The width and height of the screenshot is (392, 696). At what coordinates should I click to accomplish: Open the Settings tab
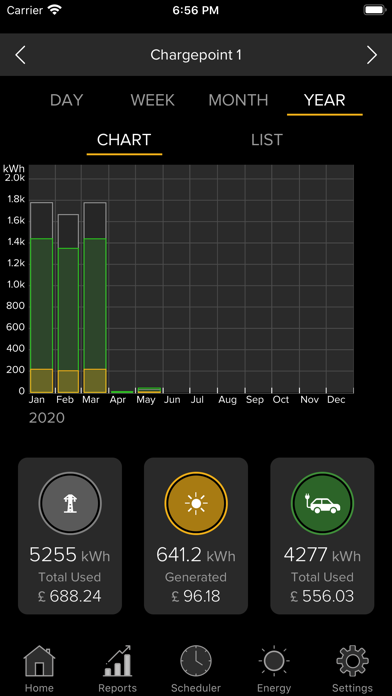352,669
